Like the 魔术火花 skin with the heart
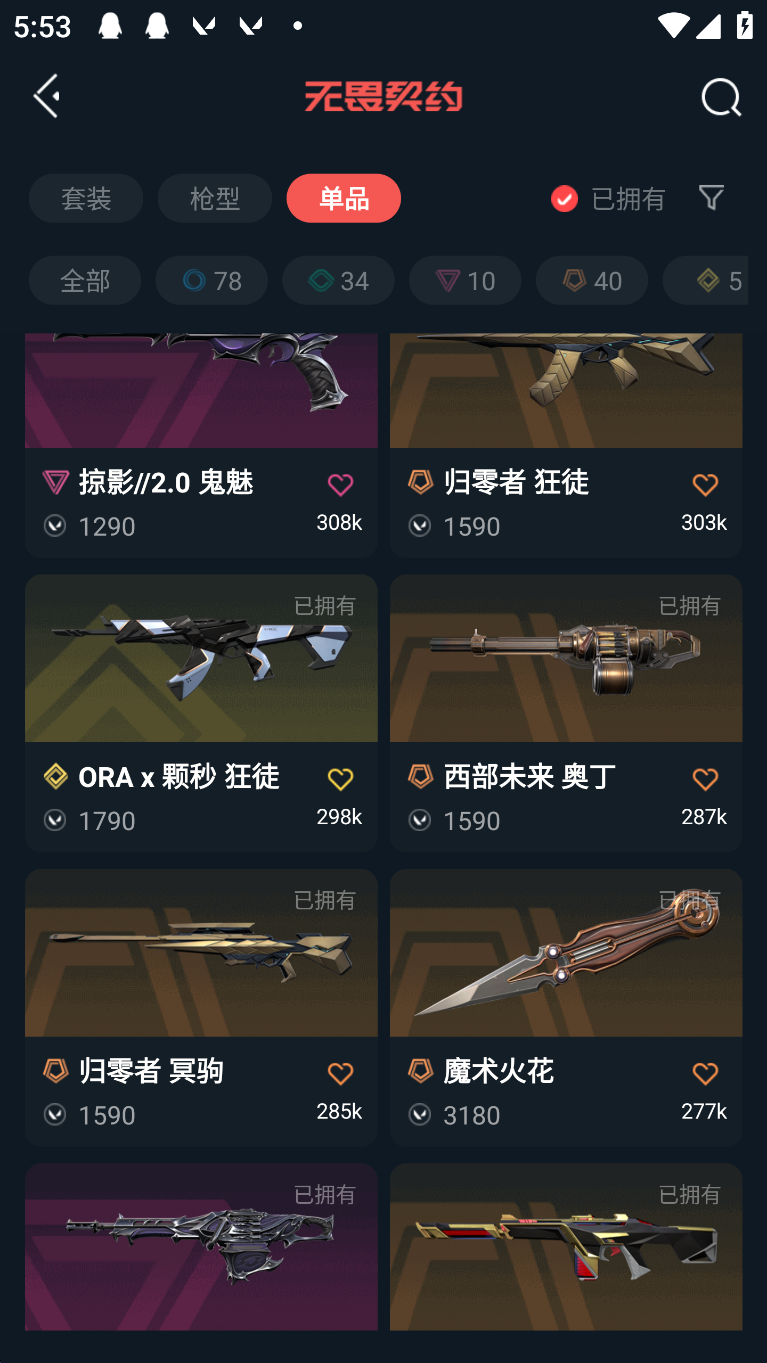Screen dimensions: 767x1363 pyautogui.click(x=705, y=1074)
